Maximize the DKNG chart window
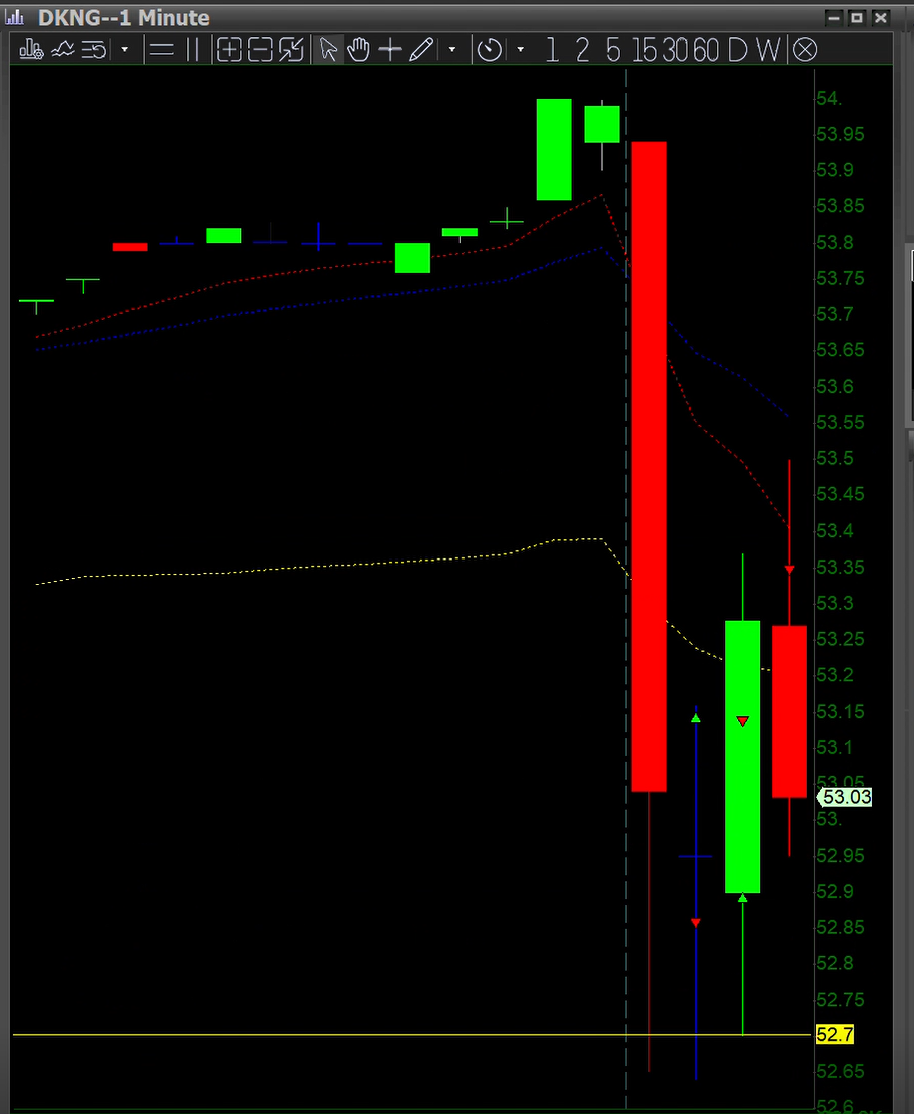This screenshot has width=914, height=1114. tap(857, 18)
